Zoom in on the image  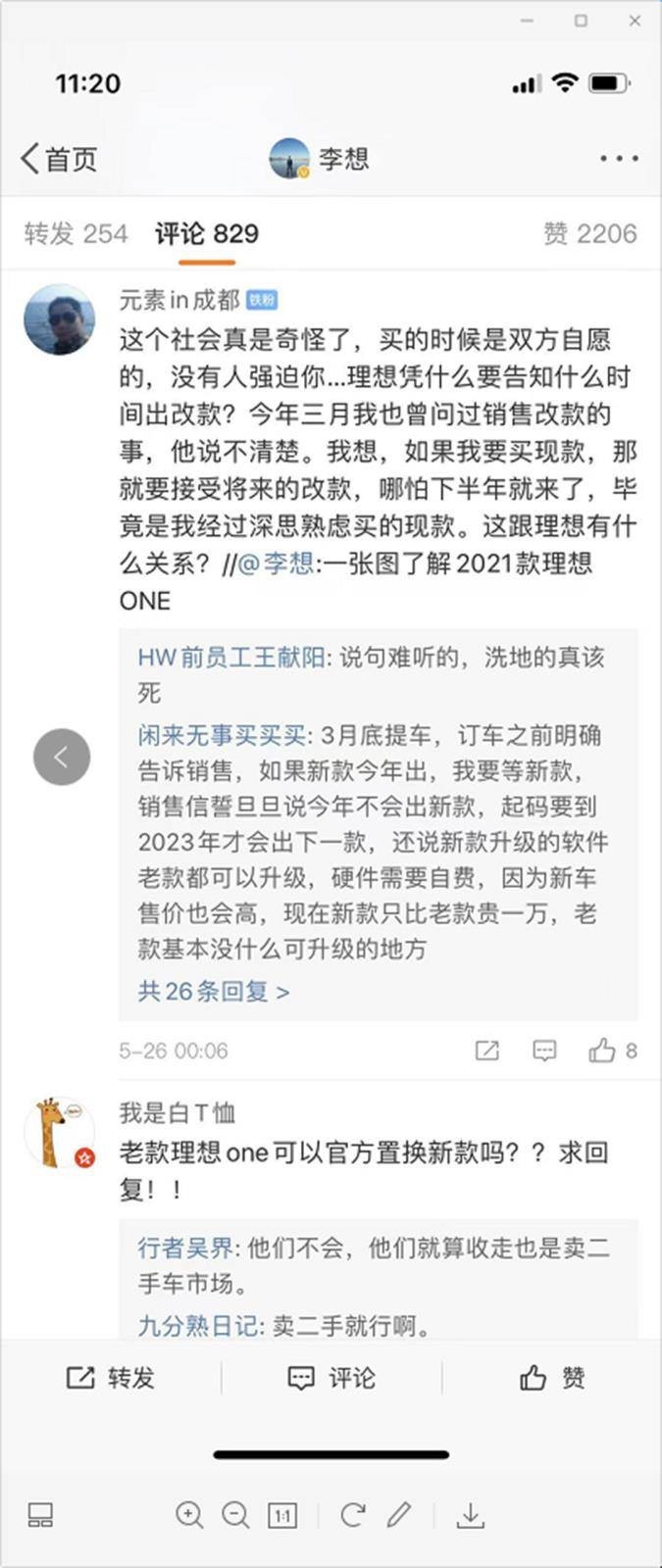pyautogui.click(x=188, y=1515)
